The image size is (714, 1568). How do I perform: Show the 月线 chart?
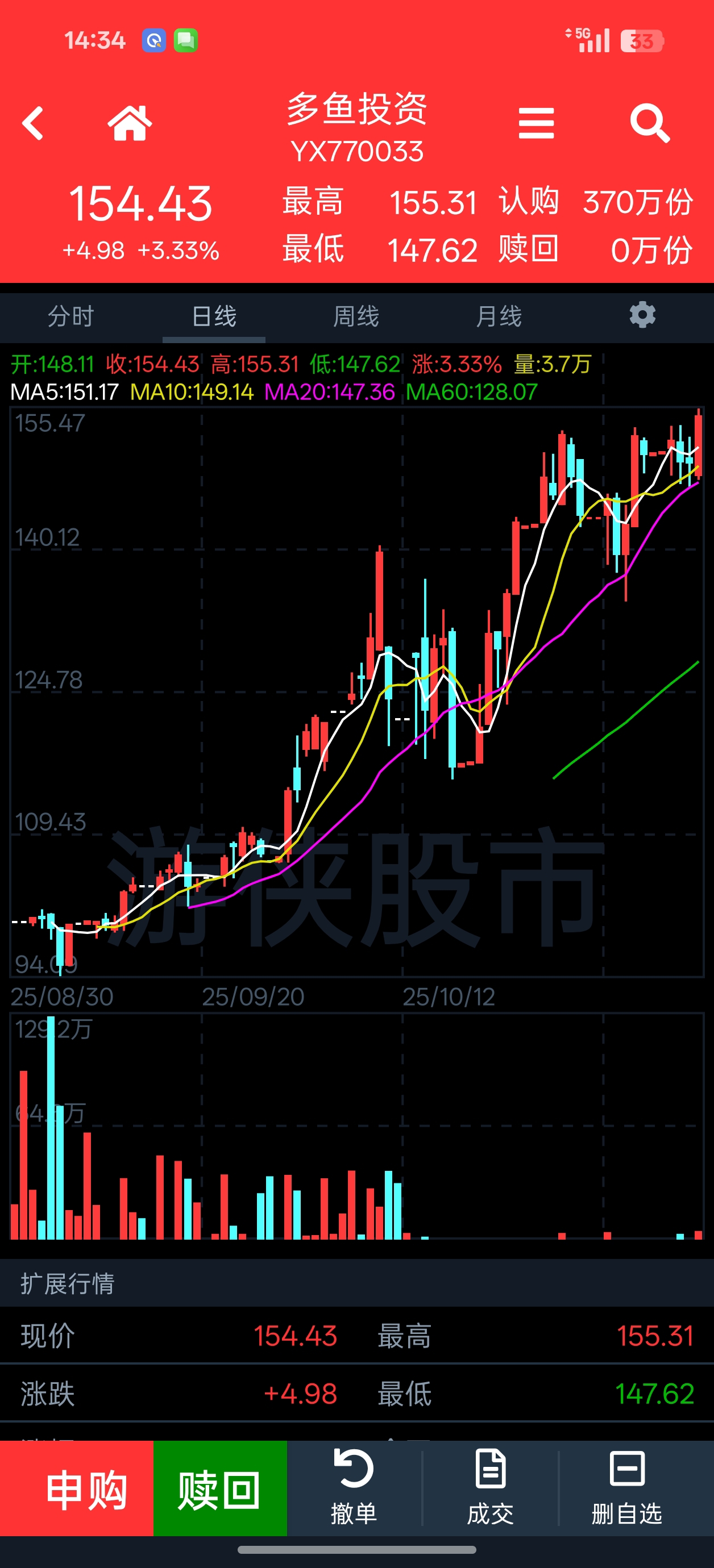(x=499, y=316)
